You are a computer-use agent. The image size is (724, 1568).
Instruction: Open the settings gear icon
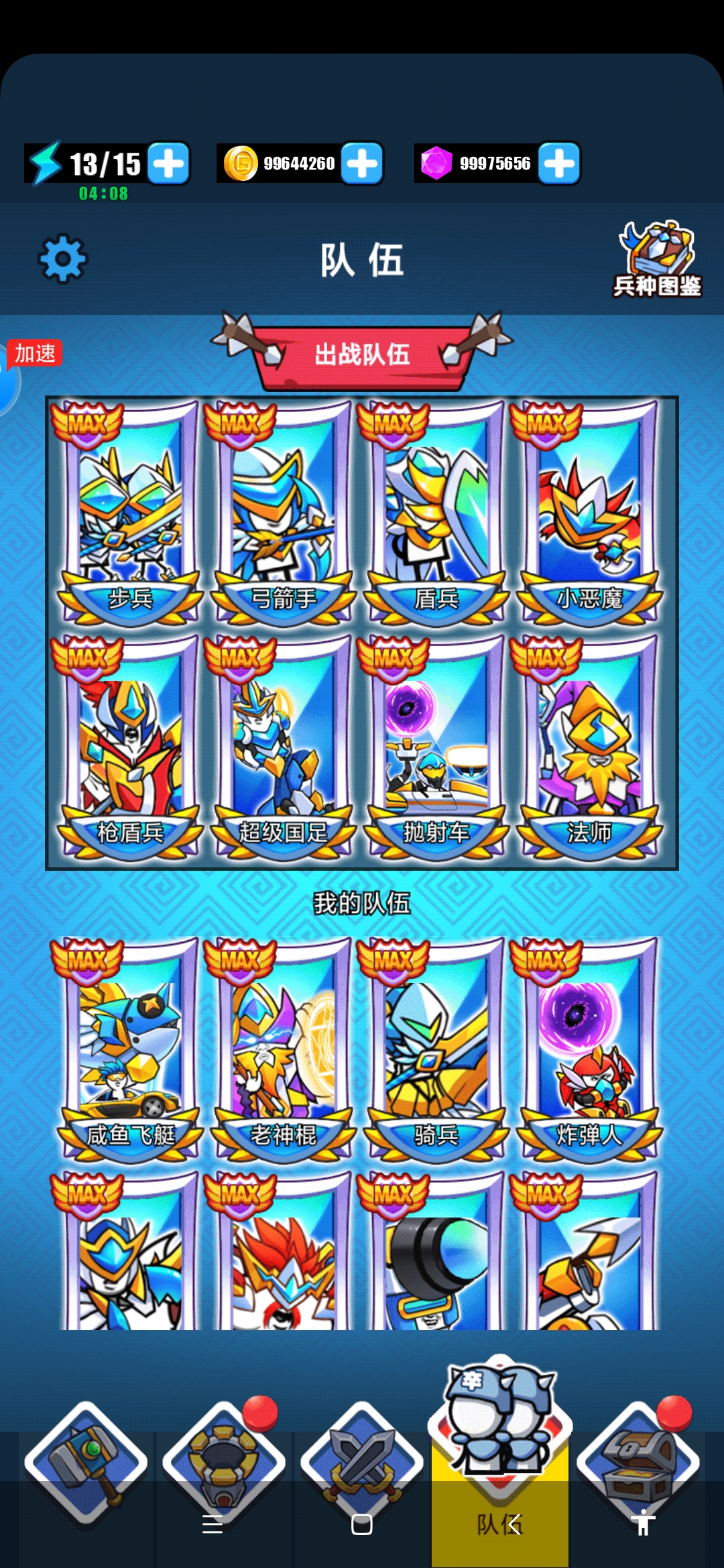coord(62,259)
